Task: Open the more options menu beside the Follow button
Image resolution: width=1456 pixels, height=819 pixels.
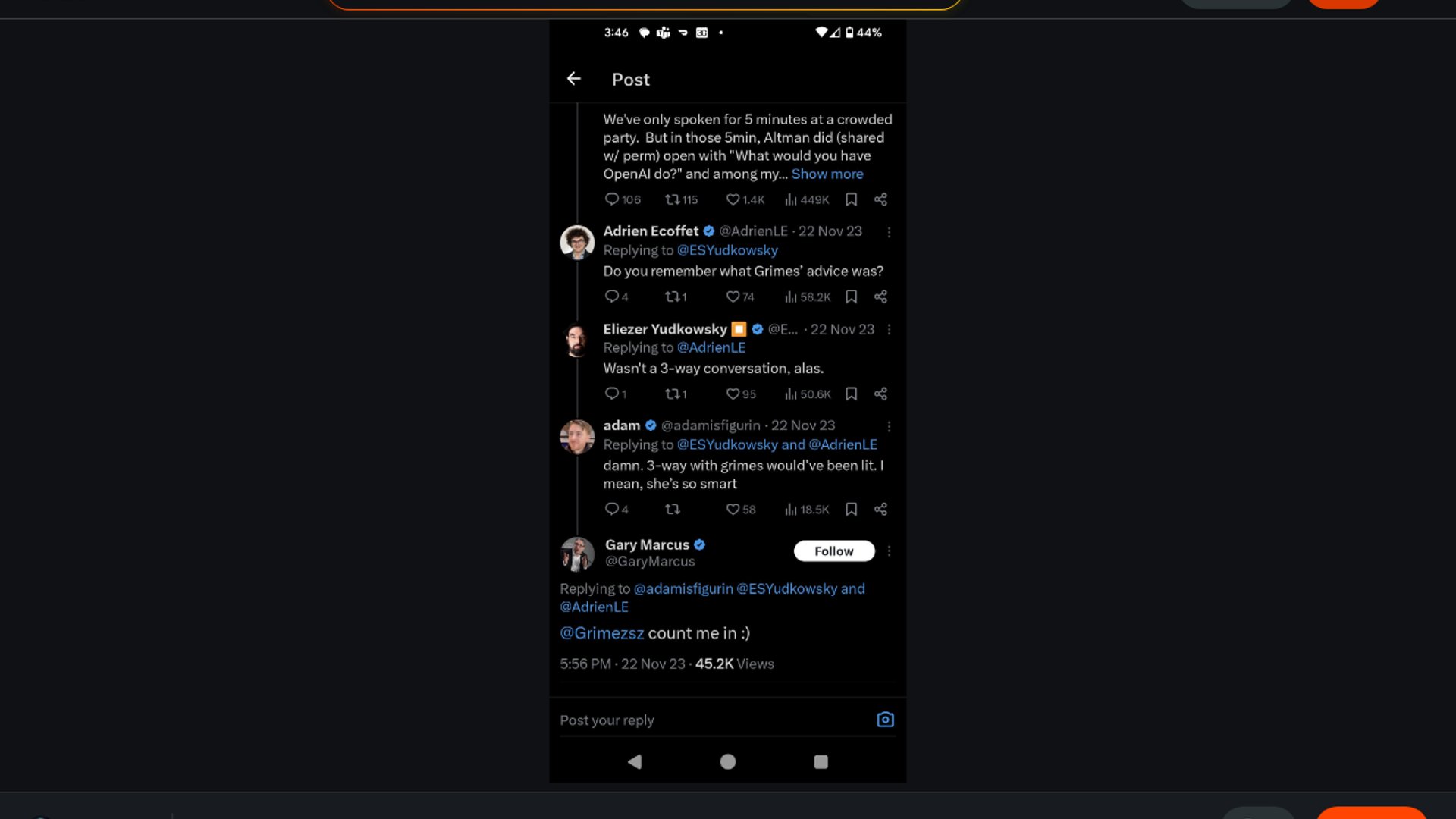Action: (x=889, y=551)
